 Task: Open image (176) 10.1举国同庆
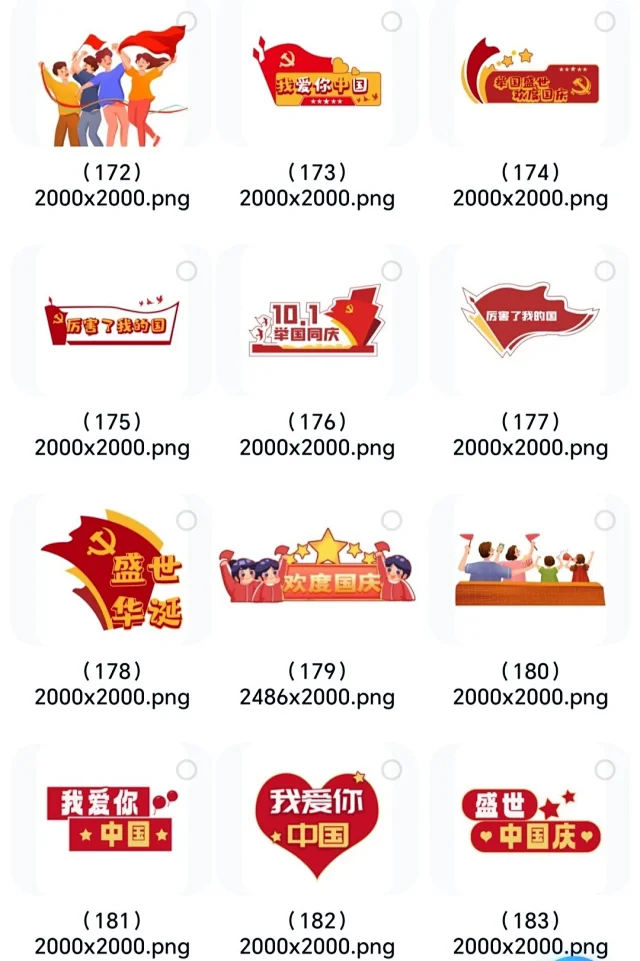click(x=316, y=322)
